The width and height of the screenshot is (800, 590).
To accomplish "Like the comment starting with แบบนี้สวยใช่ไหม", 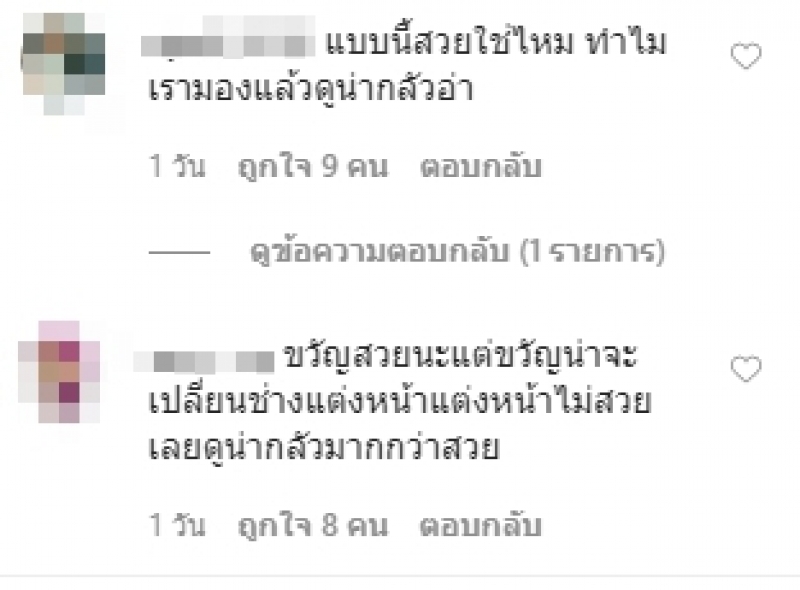I will (x=746, y=58).
